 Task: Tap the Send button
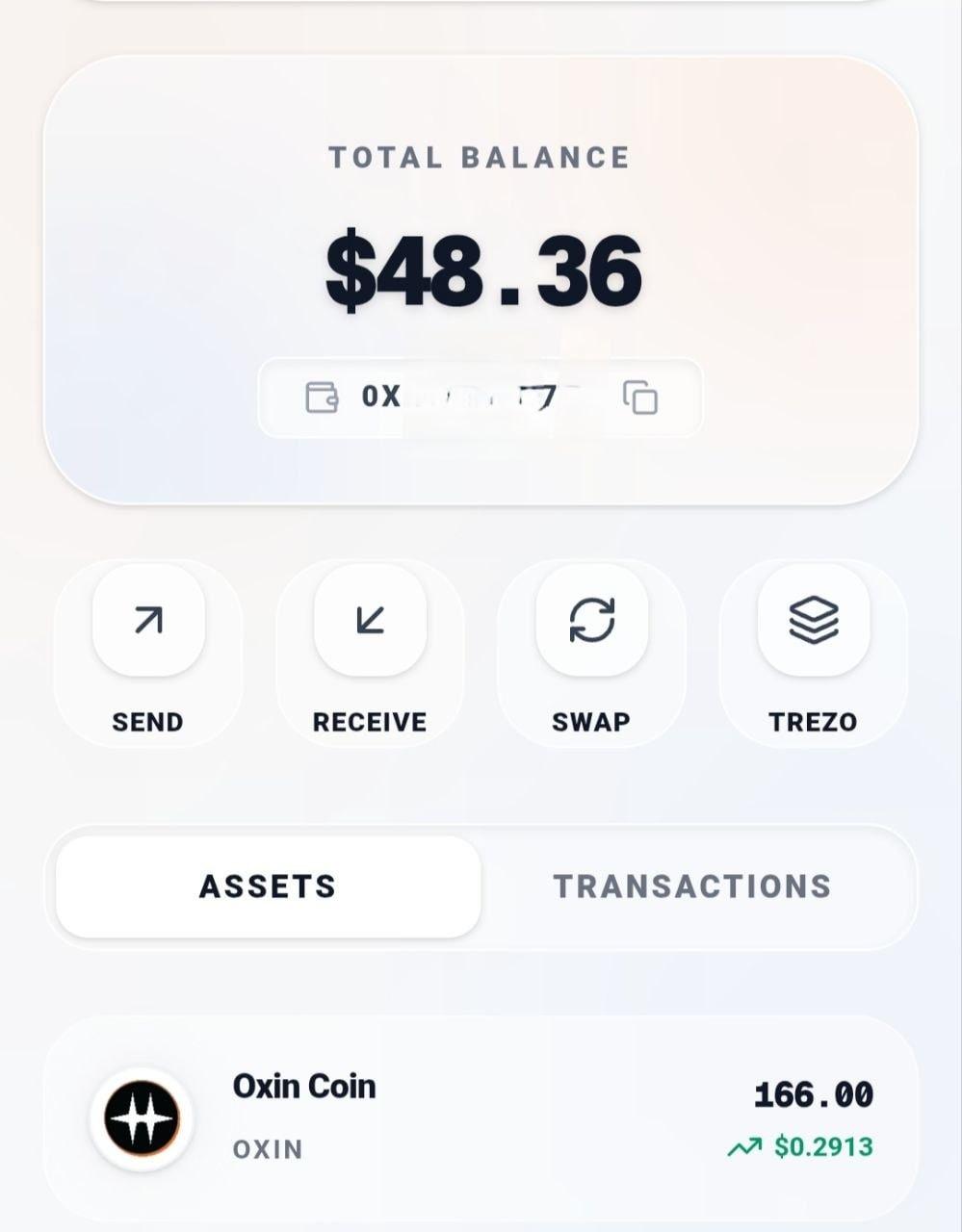click(148, 622)
